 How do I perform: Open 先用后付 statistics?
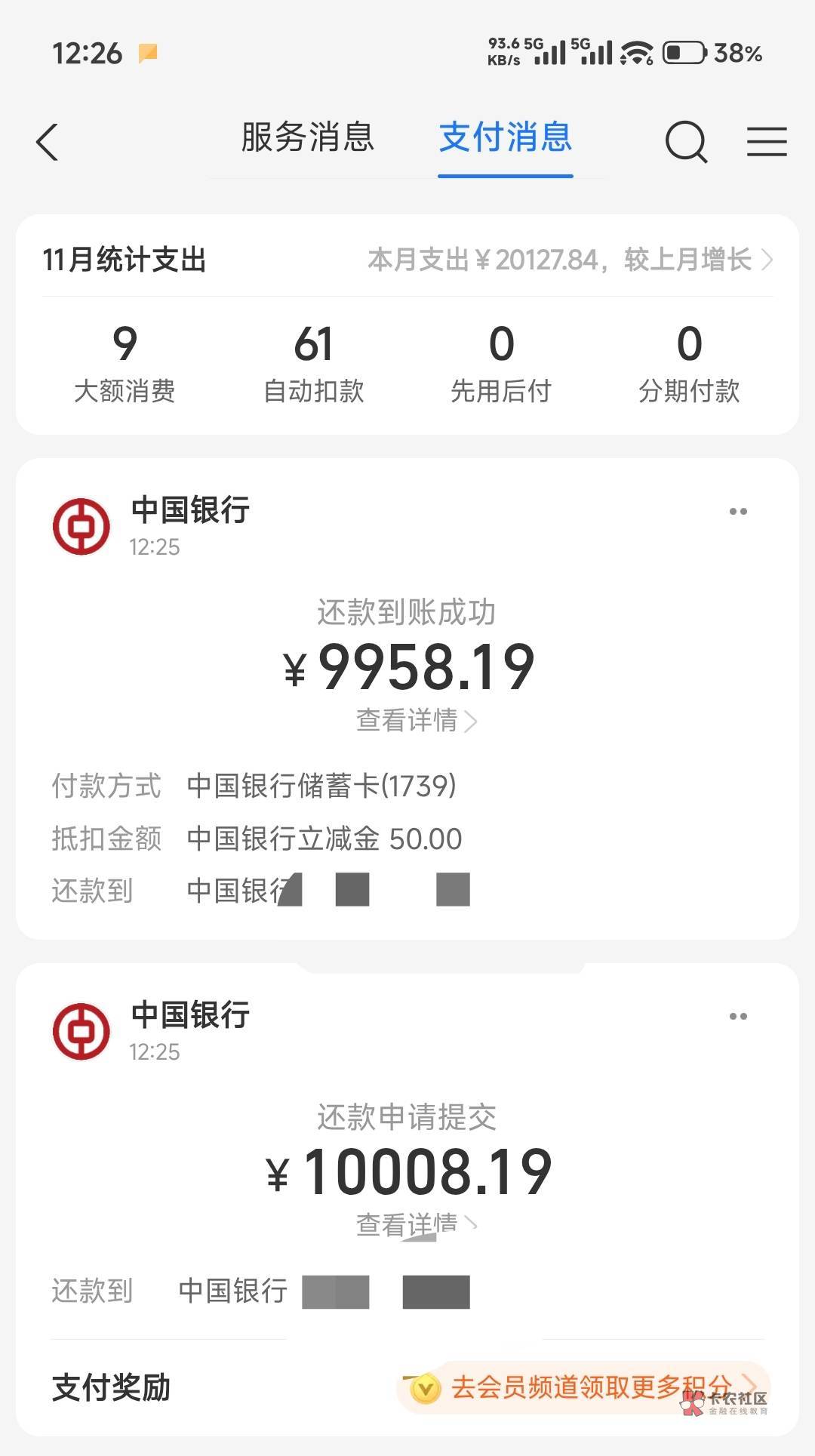tap(501, 365)
